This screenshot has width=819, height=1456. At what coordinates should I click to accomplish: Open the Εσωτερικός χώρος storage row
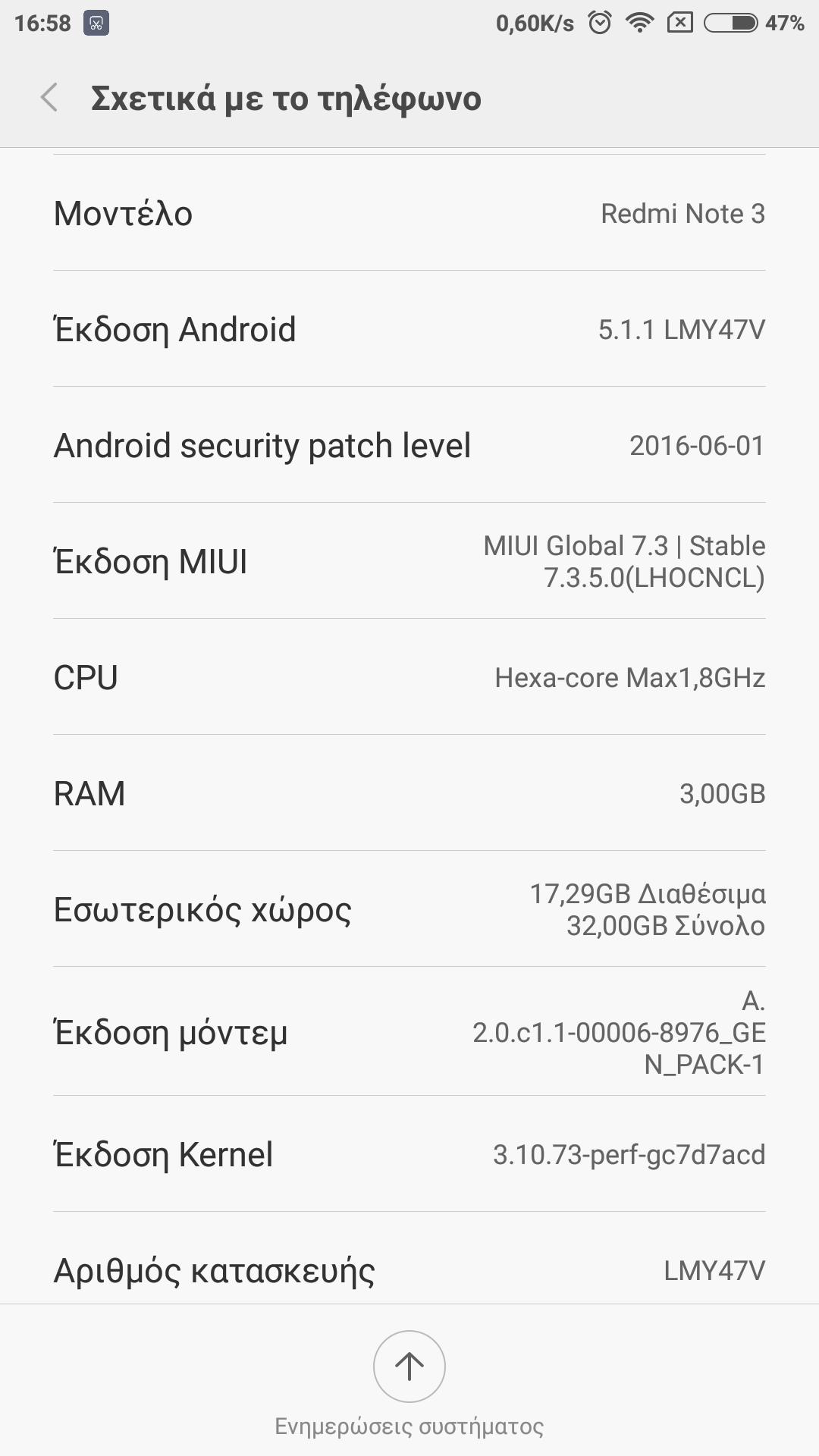coord(409,910)
